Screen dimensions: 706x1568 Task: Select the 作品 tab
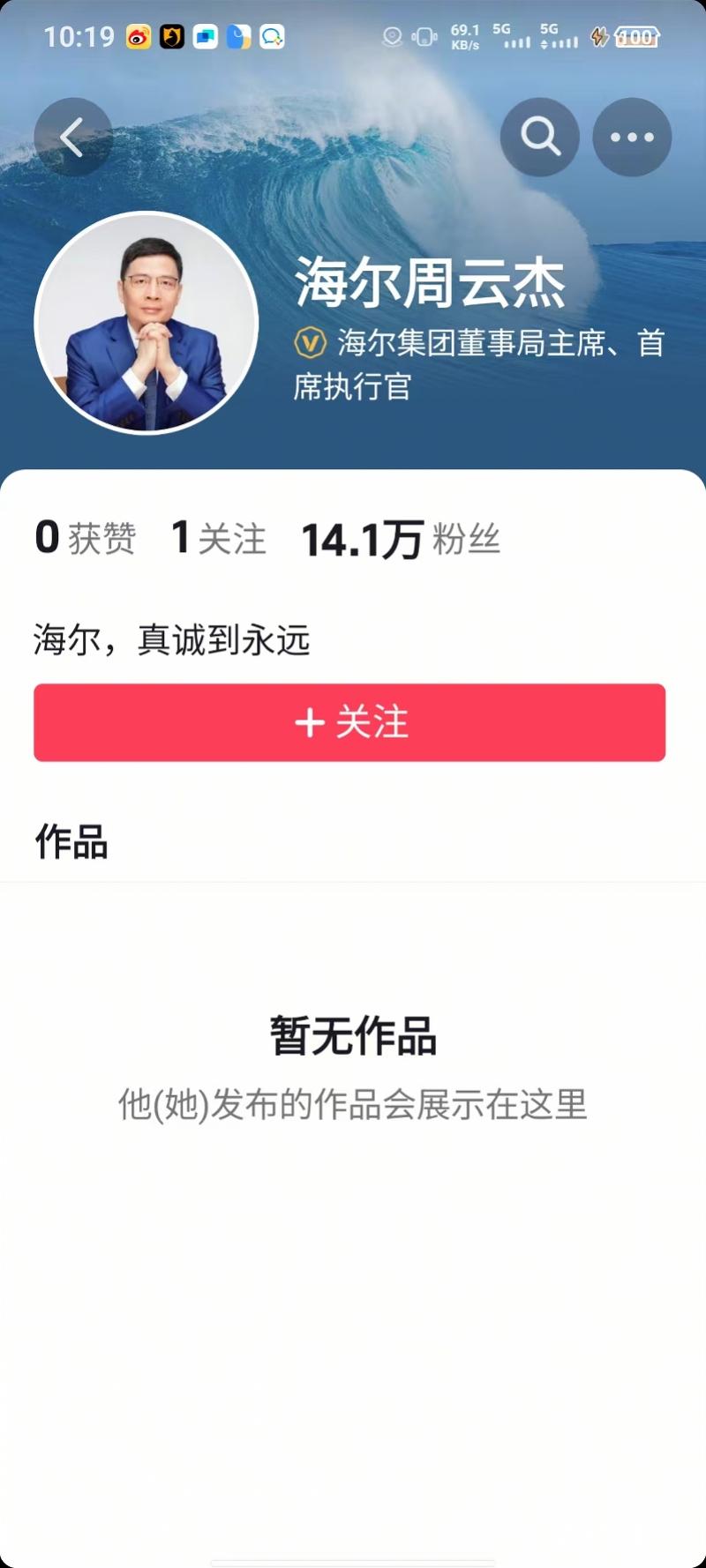click(71, 841)
